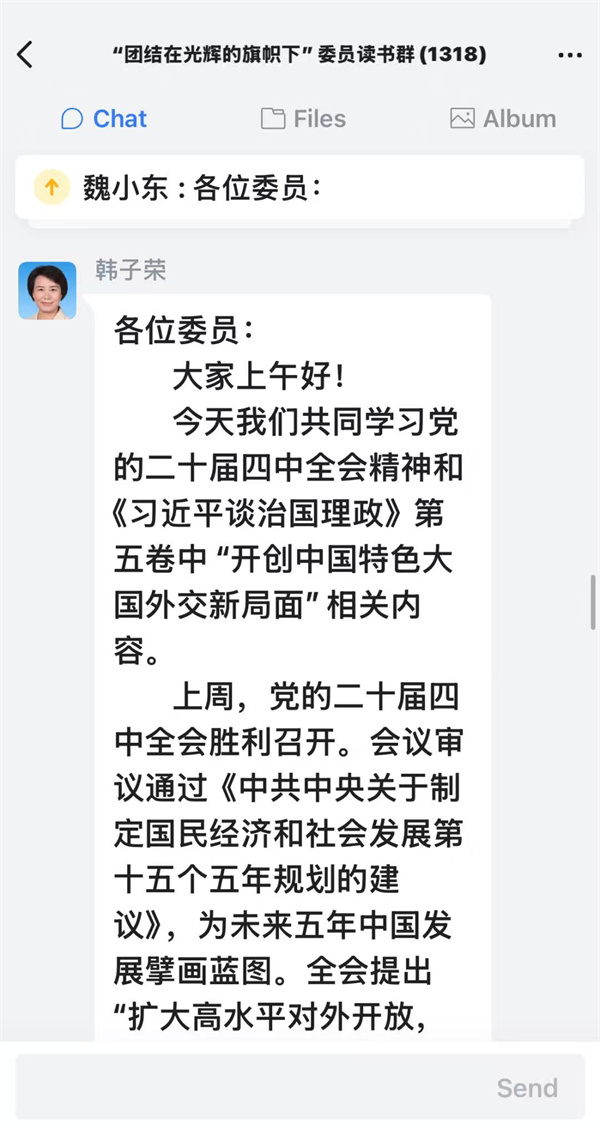Switch to the Album tab
The height and width of the screenshot is (1128, 600).
pyautogui.click(x=503, y=119)
